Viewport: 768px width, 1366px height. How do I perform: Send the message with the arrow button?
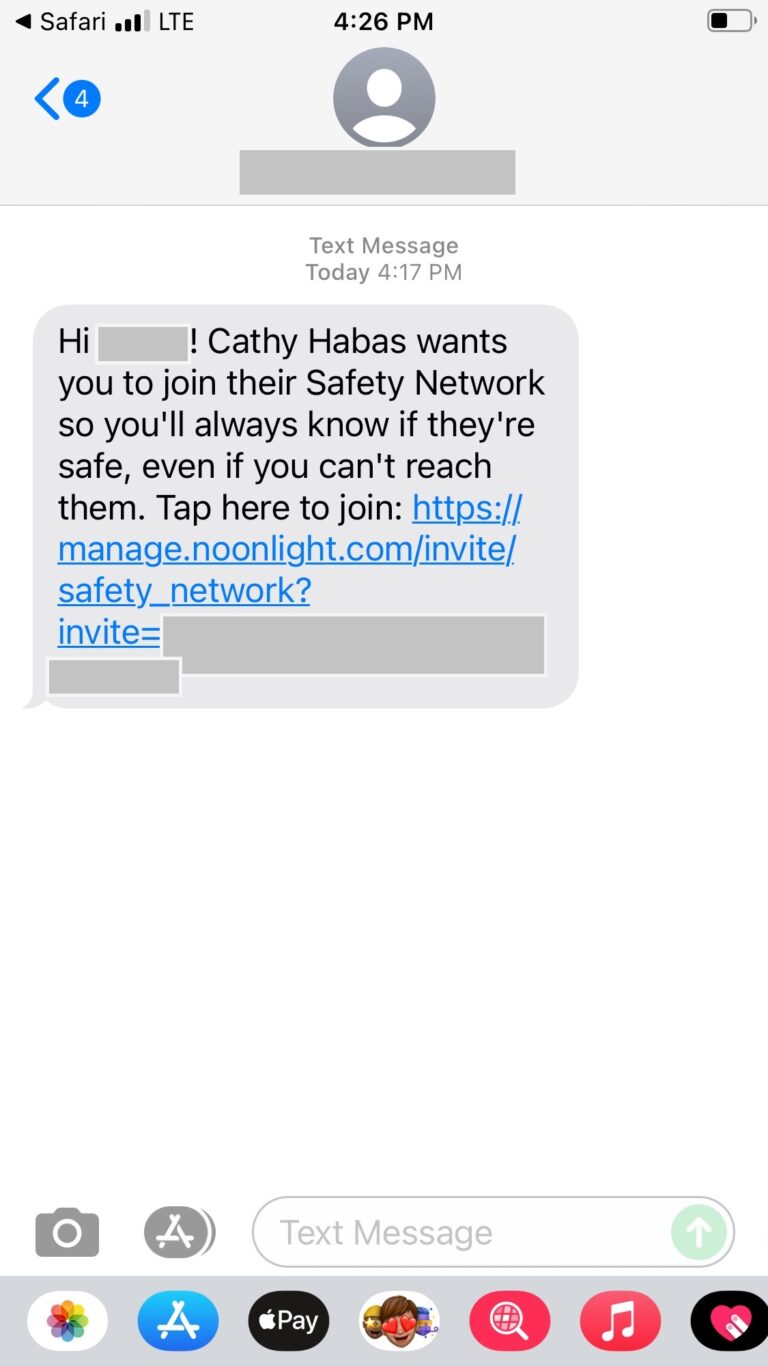pos(698,1232)
